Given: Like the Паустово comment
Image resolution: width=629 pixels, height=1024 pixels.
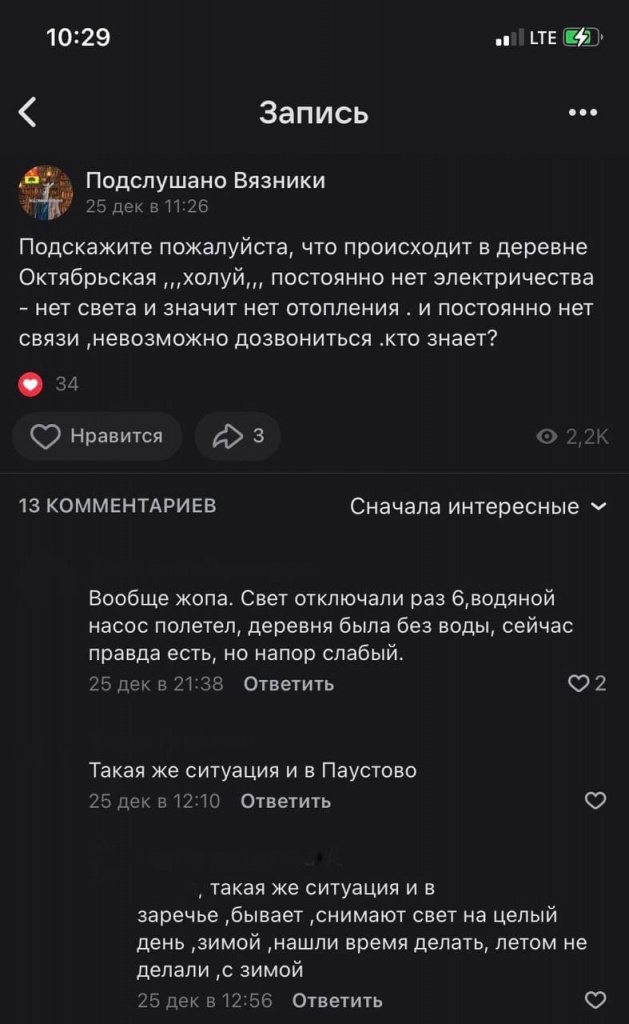Looking at the screenshot, I should 595,800.
